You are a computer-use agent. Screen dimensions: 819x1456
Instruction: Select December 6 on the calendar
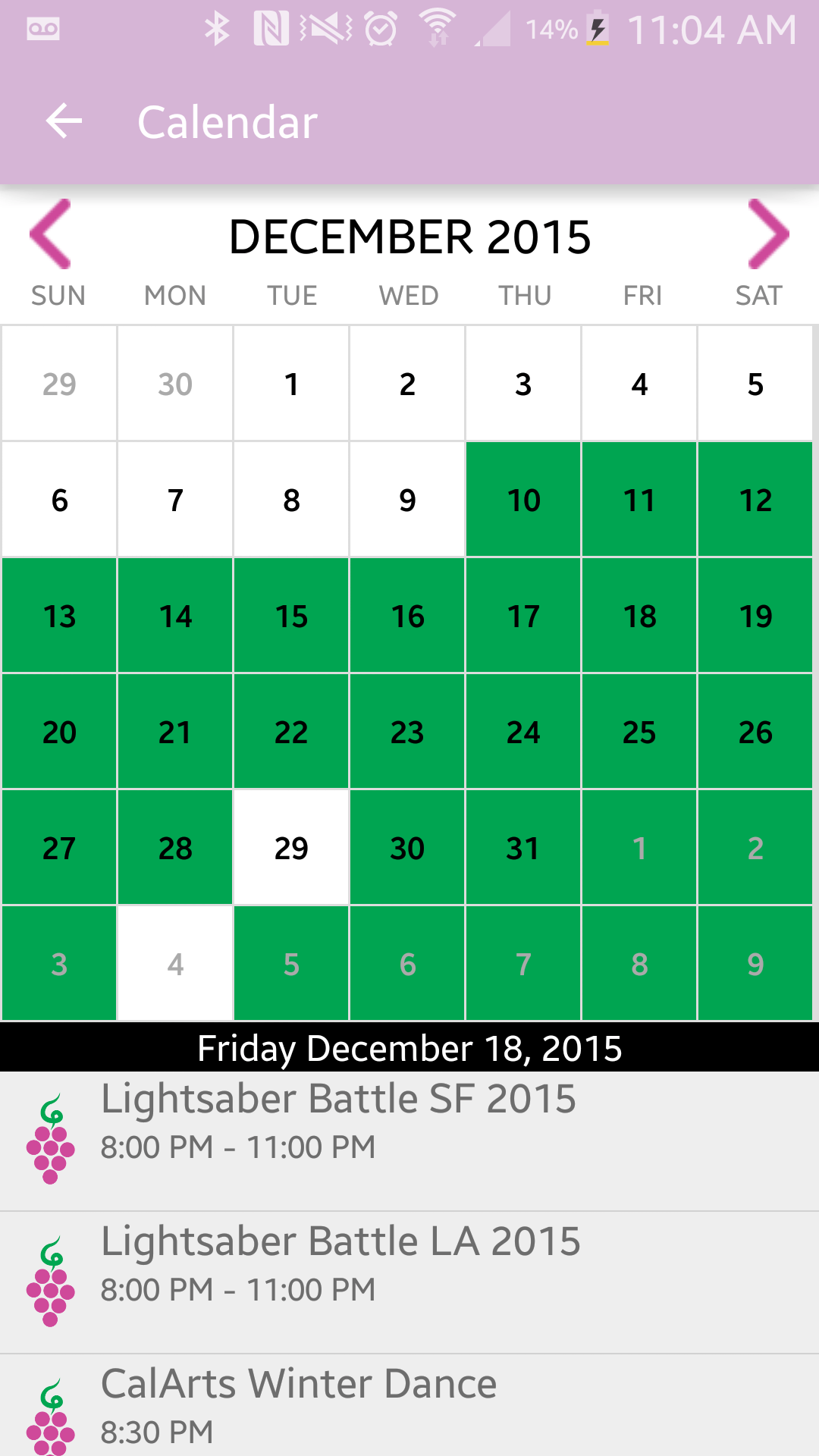click(x=59, y=500)
